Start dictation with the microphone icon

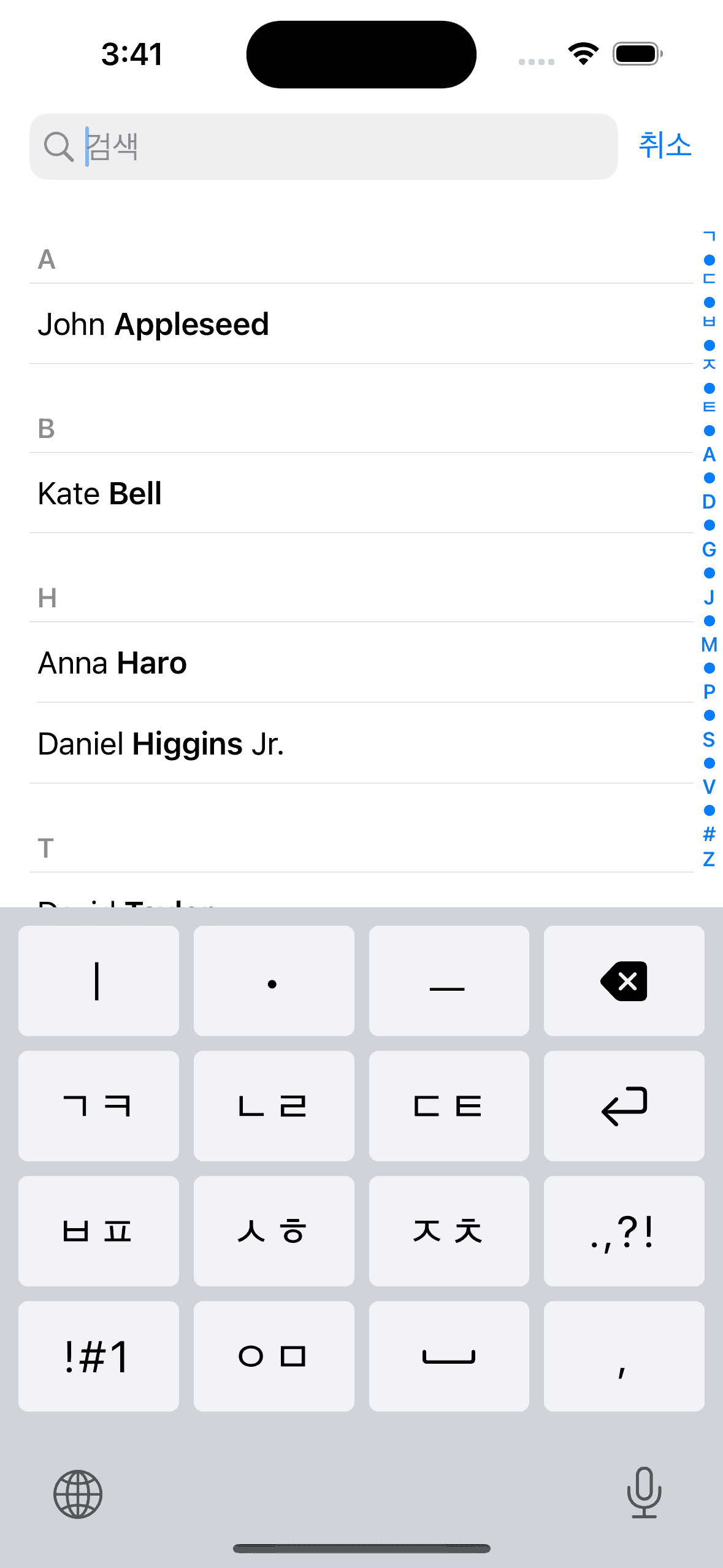[x=644, y=1493]
